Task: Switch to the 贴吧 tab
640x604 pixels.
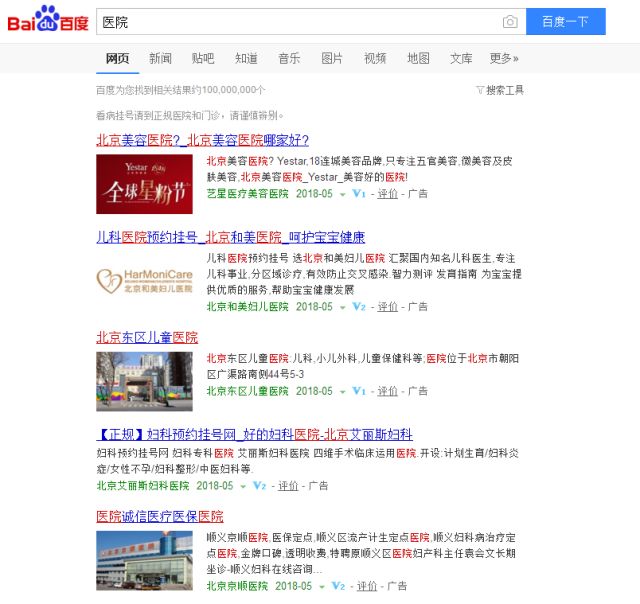Action: (x=203, y=58)
